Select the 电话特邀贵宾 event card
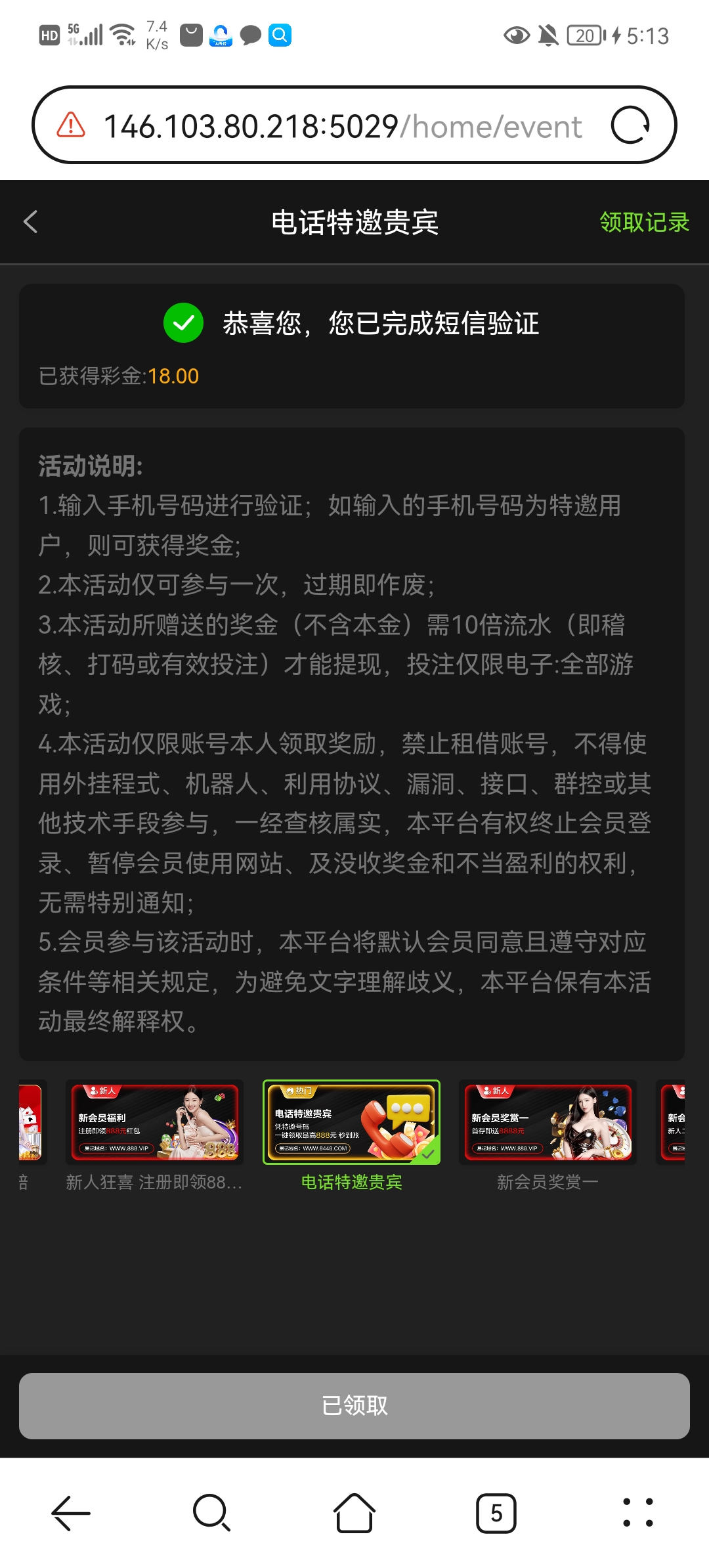The image size is (709, 1568). 351,1122
